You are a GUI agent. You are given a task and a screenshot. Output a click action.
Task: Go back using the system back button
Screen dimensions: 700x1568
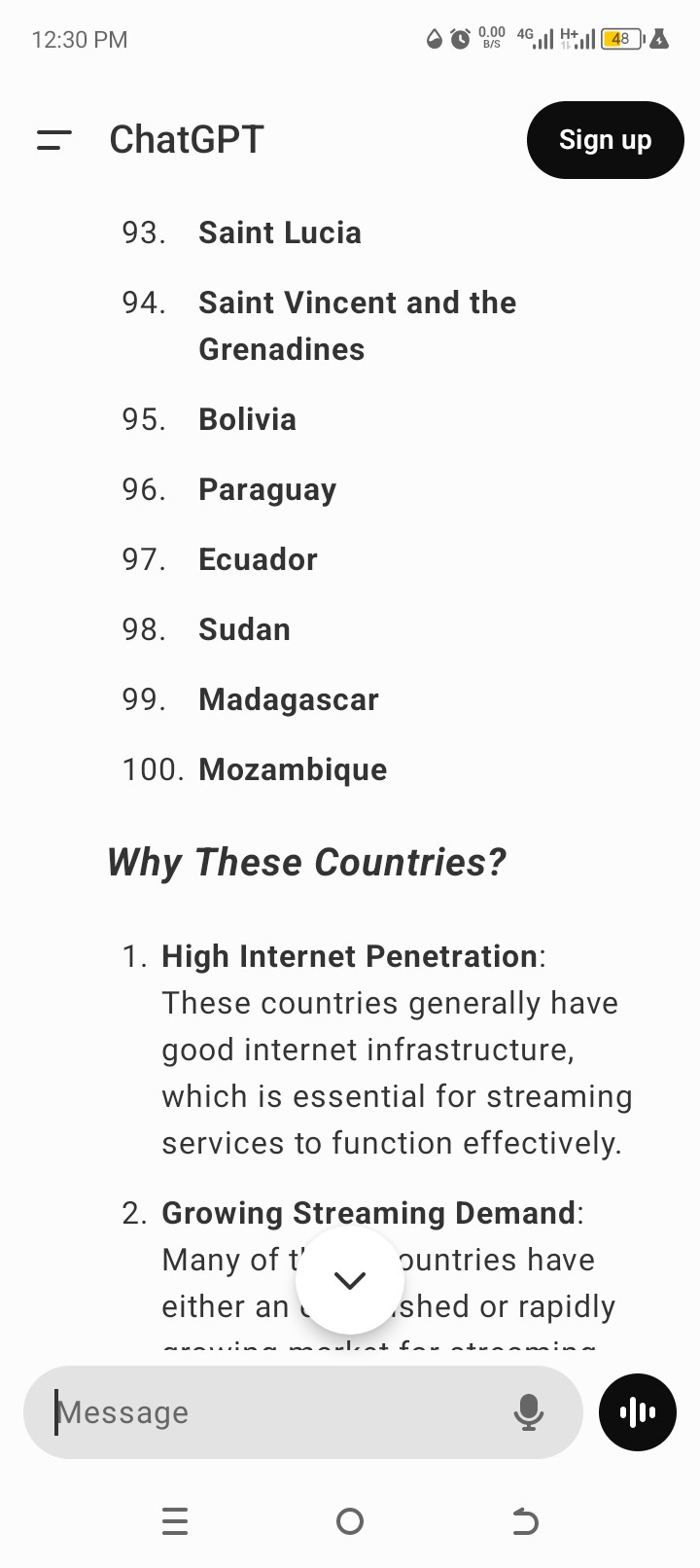coord(525,1521)
